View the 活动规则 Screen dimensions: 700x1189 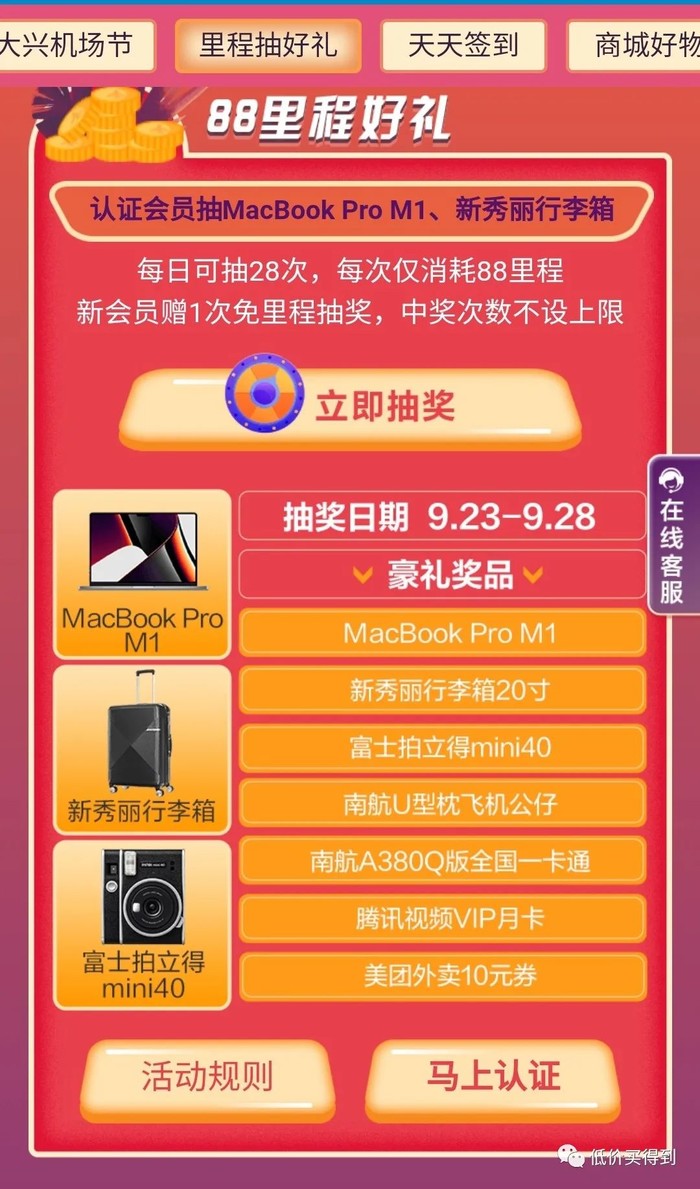[x=207, y=1076]
